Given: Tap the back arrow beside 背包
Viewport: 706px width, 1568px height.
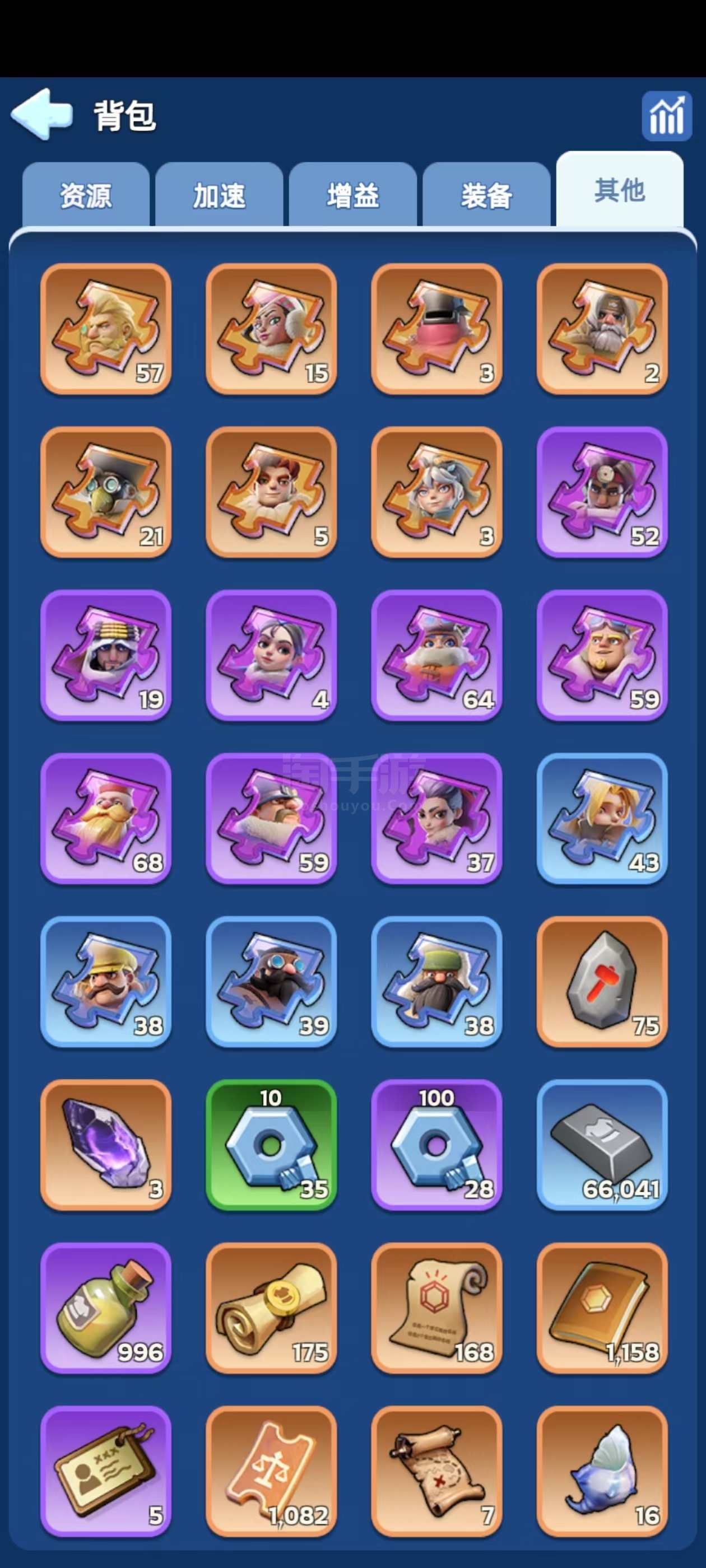Looking at the screenshot, I should coord(41,115).
